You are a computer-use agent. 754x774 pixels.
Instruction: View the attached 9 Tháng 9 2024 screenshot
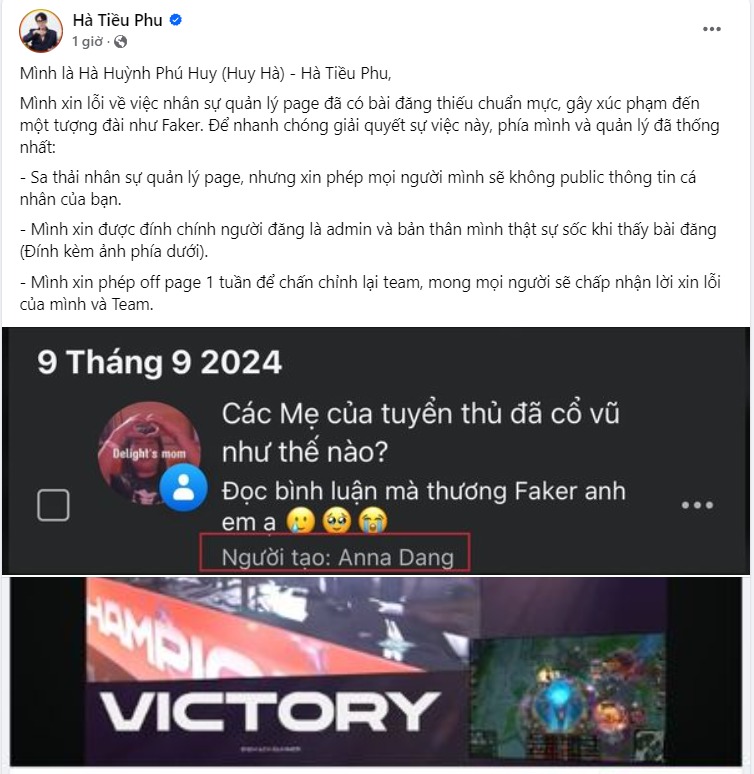pos(375,450)
